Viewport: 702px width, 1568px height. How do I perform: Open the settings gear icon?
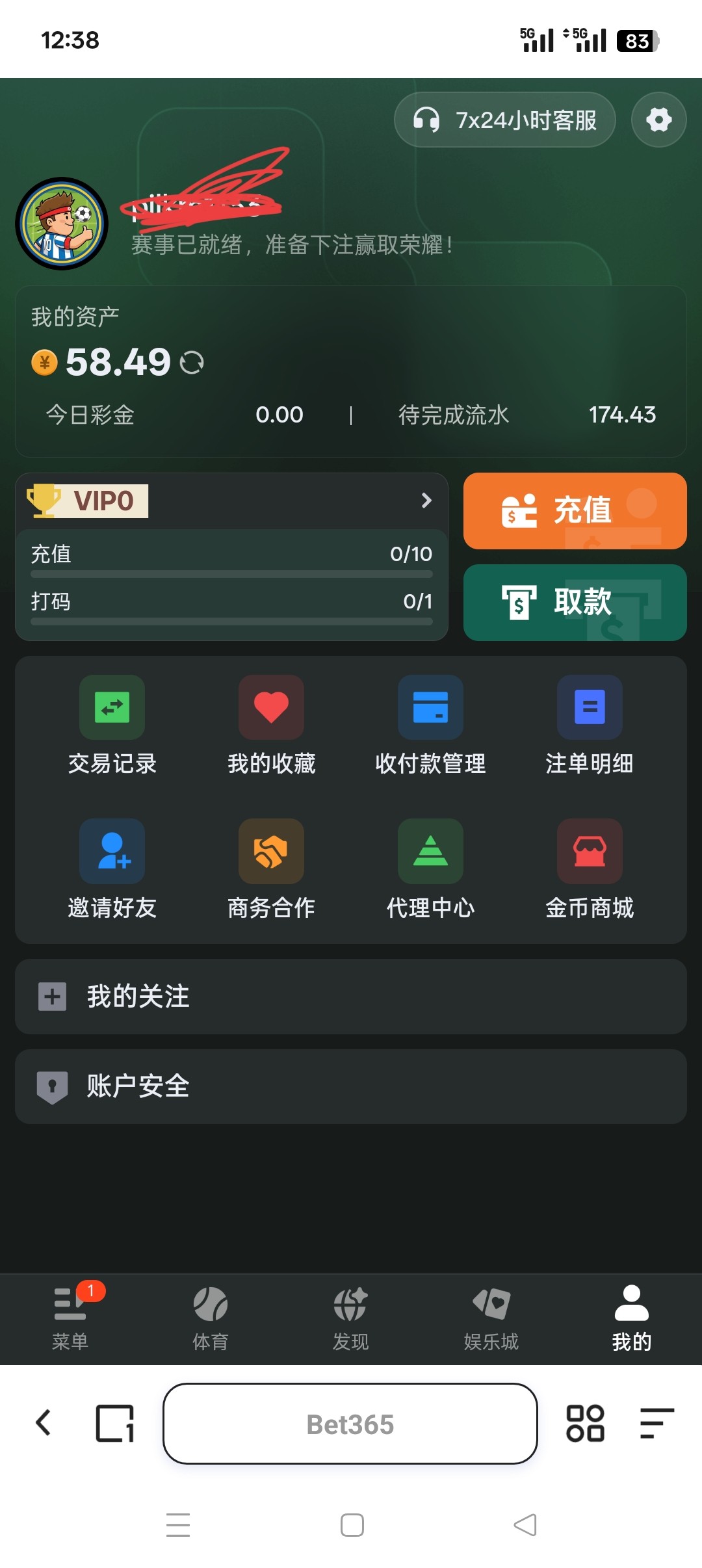point(658,120)
